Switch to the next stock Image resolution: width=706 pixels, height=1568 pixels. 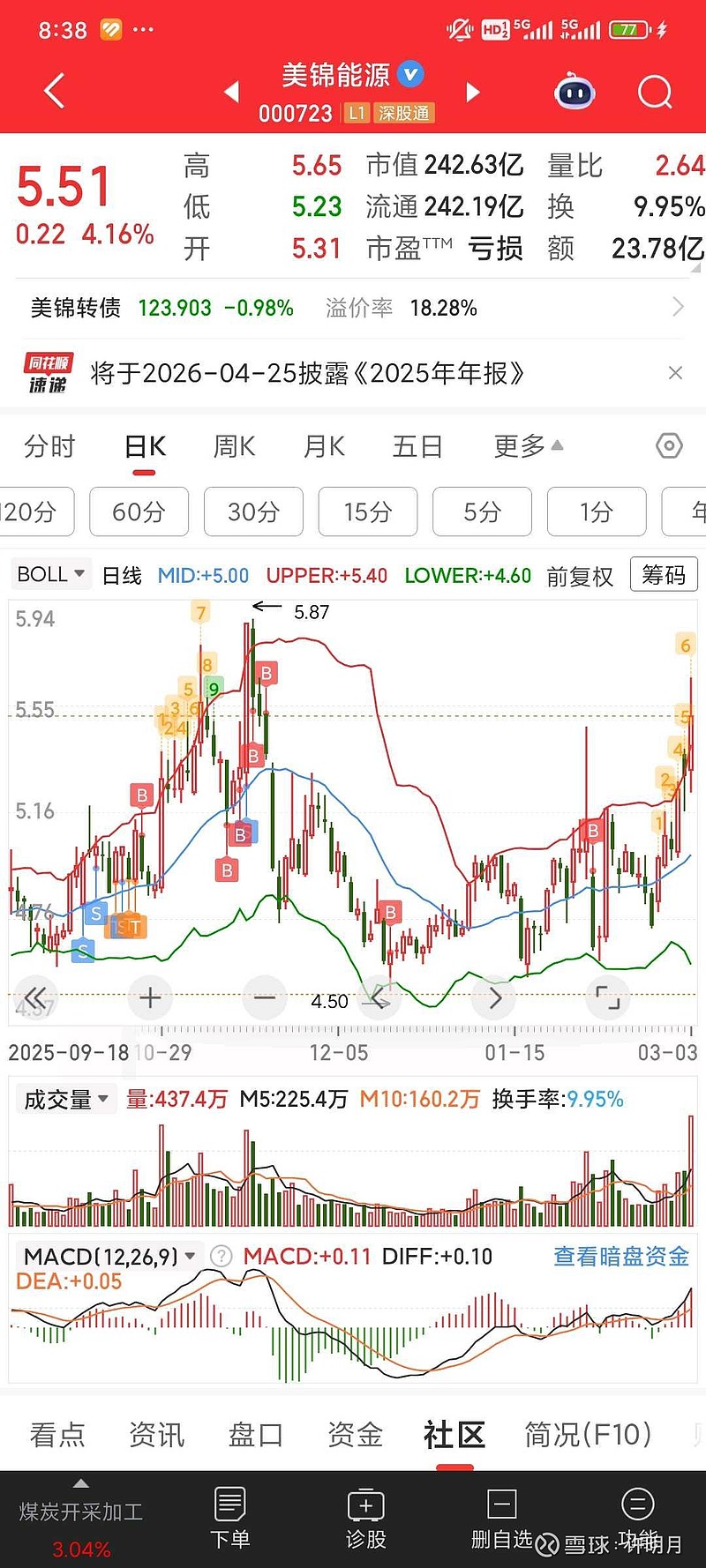473,92
